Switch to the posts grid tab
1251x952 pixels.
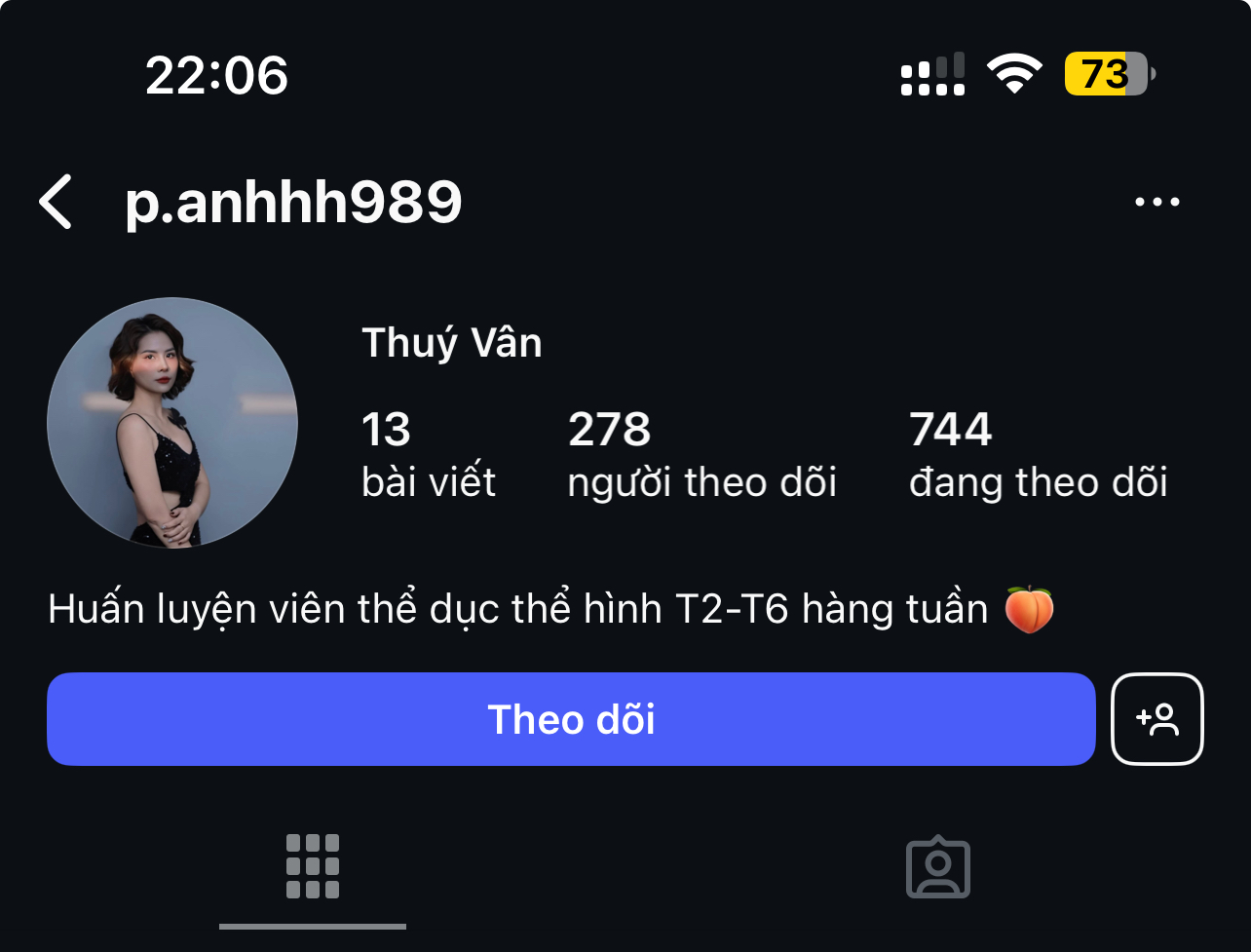click(313, 866)
